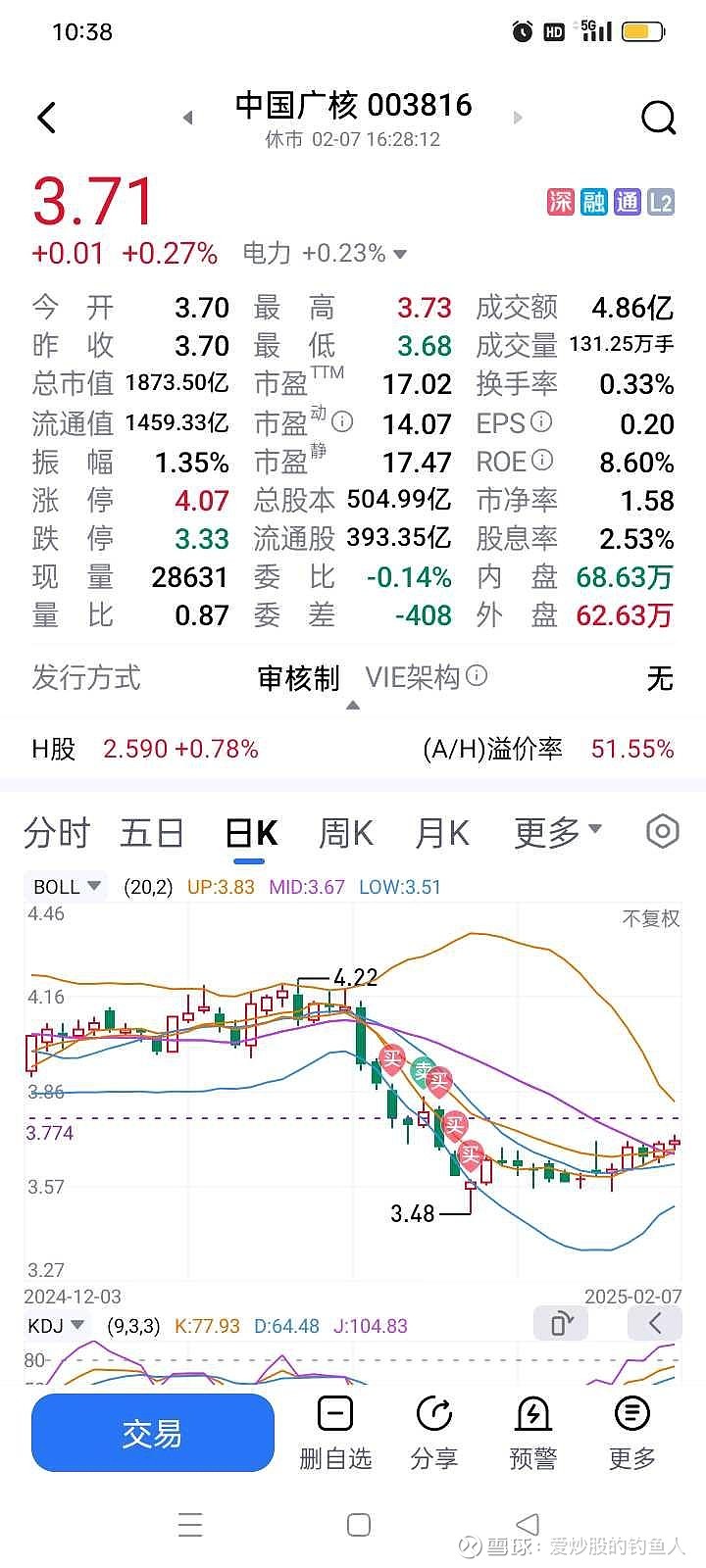The height and width of the screenshot is (1568, 706).
Task: Go back using the top-left arrow
Action: [x=46, y=118]
